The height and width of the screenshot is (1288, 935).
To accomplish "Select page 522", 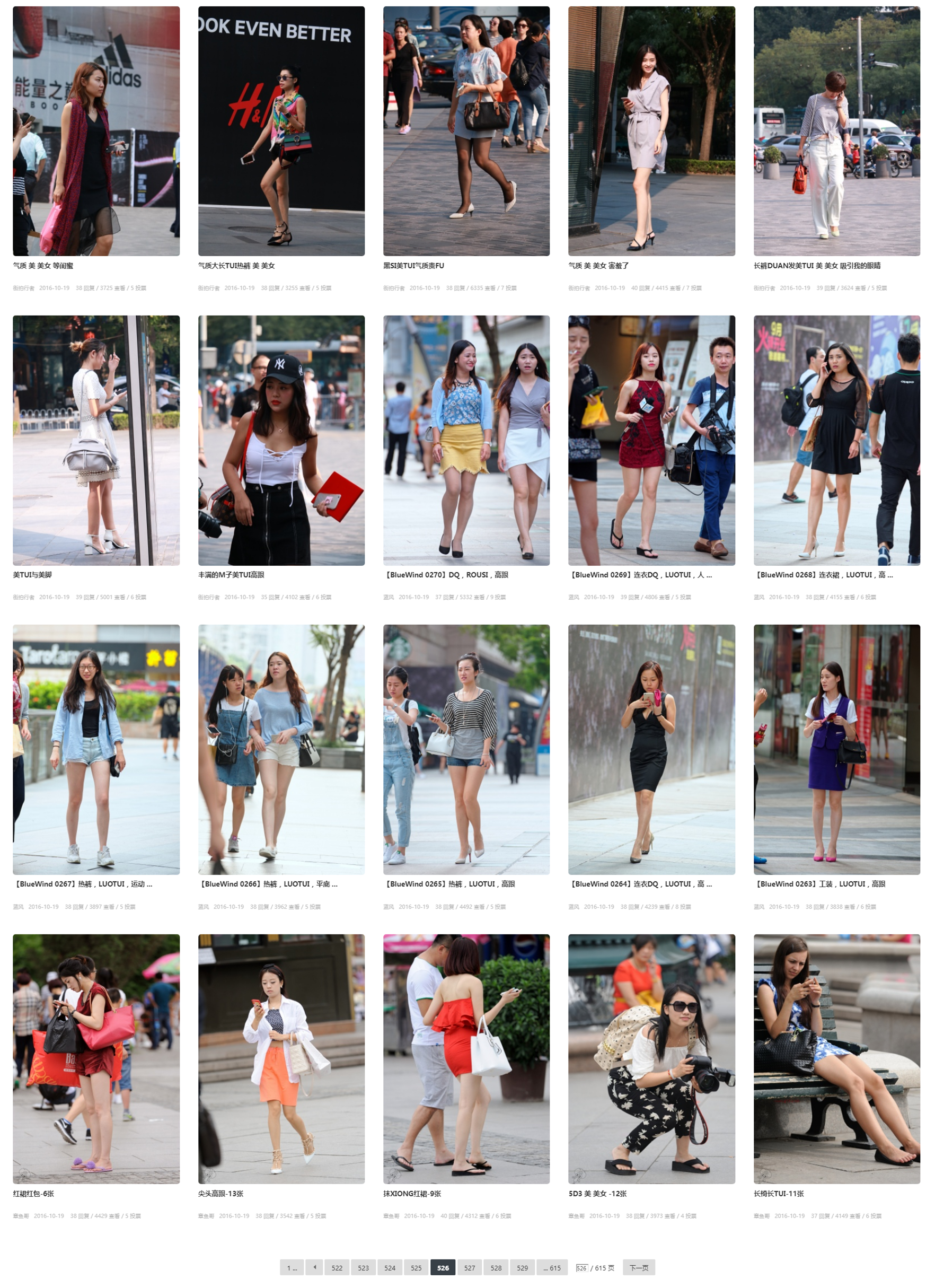I will (337, 1267).
